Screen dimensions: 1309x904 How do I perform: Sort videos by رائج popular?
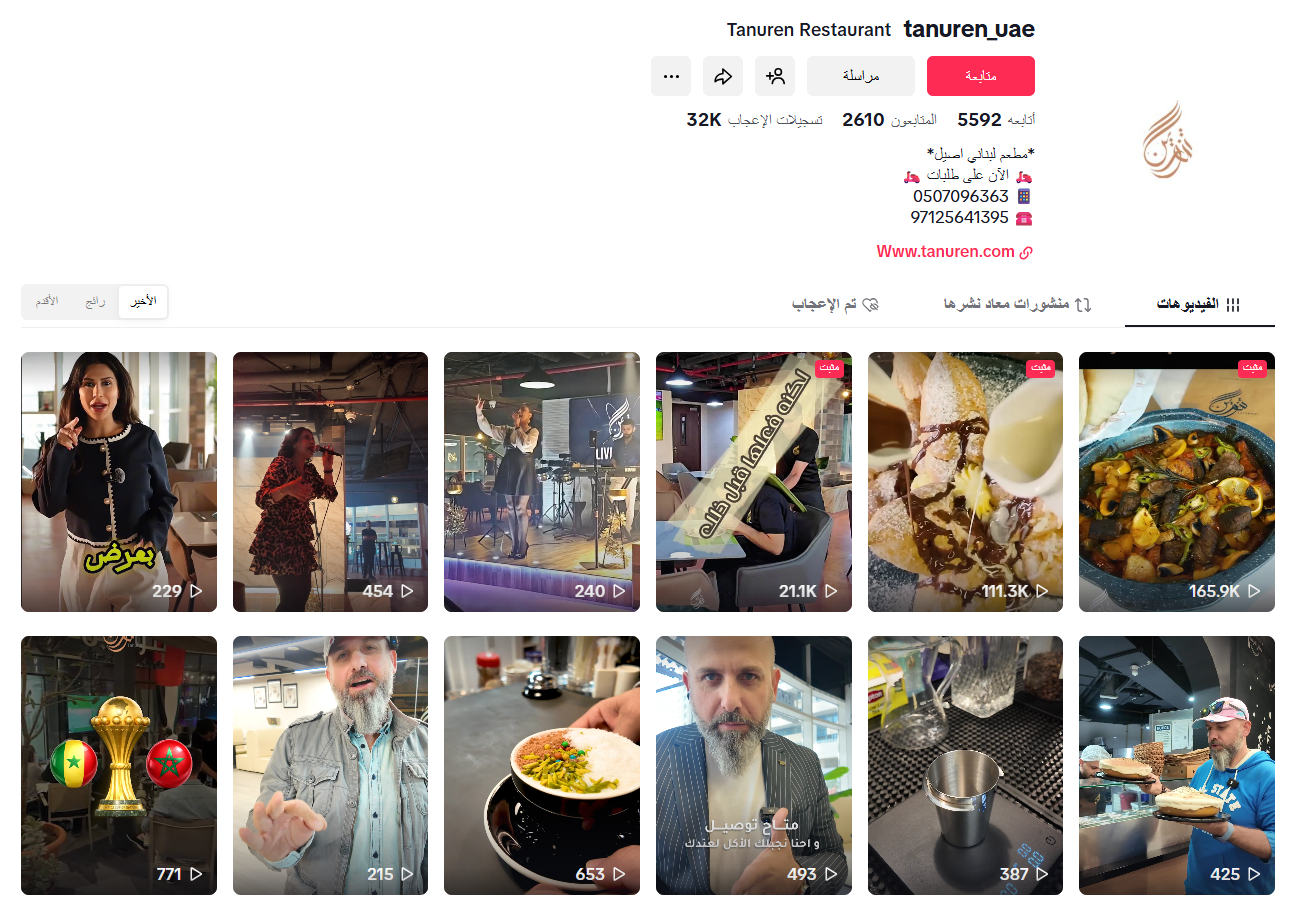[95, 302]
